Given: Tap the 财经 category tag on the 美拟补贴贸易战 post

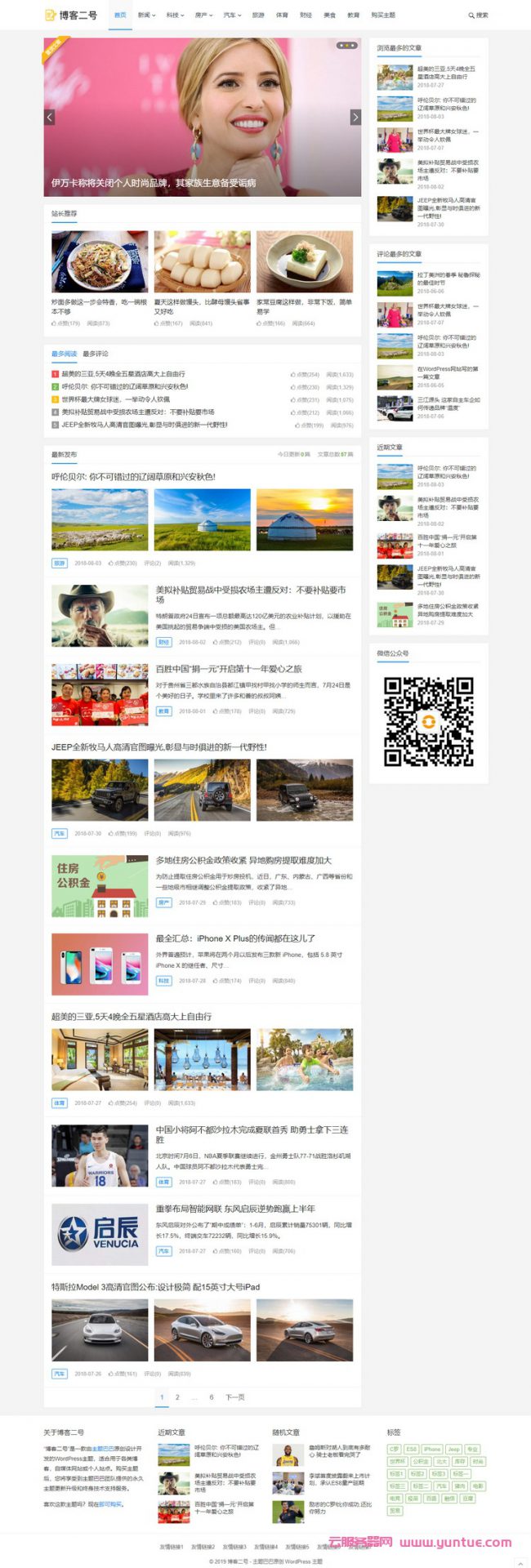Looking at the screenshot, I should coord(163,642).
